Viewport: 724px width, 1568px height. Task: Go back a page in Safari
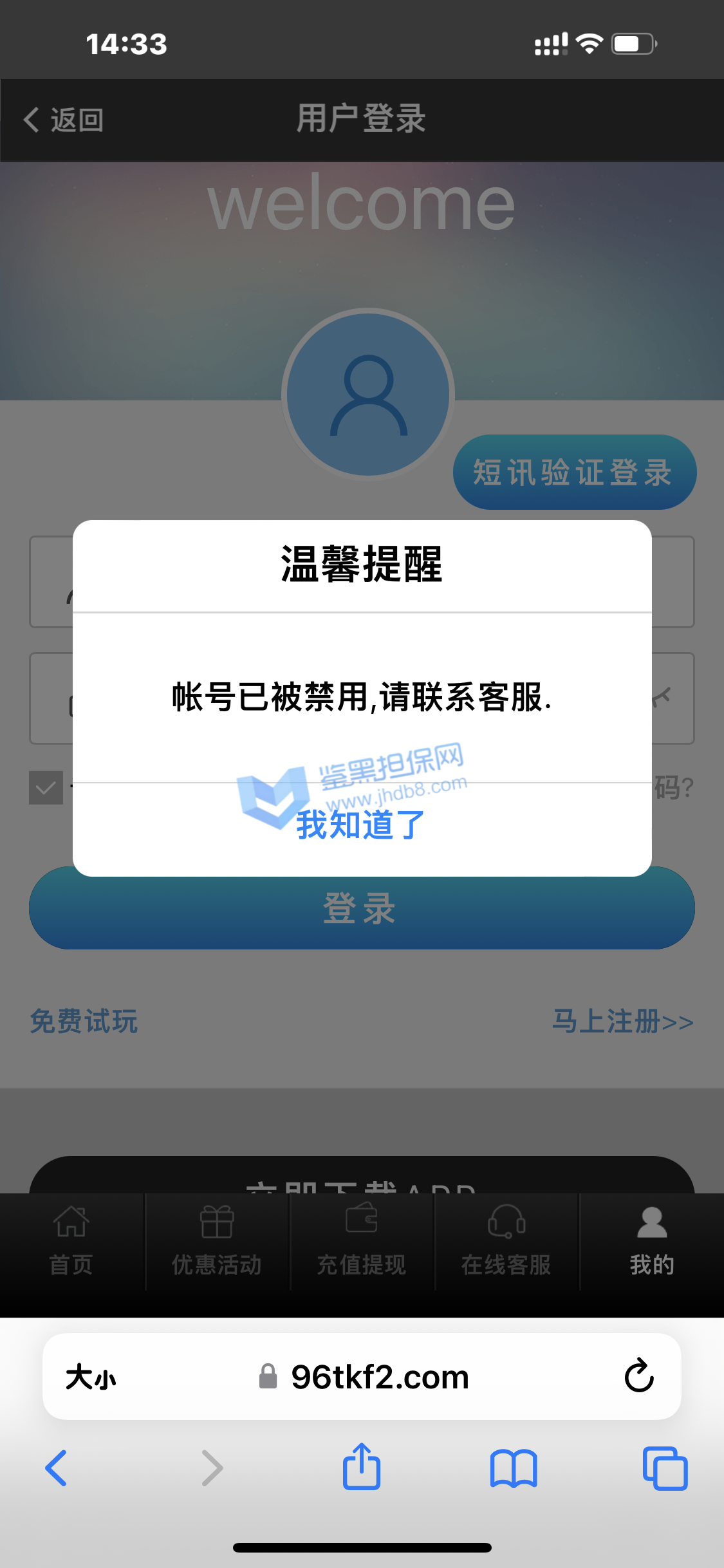[x=56, y=1468]
